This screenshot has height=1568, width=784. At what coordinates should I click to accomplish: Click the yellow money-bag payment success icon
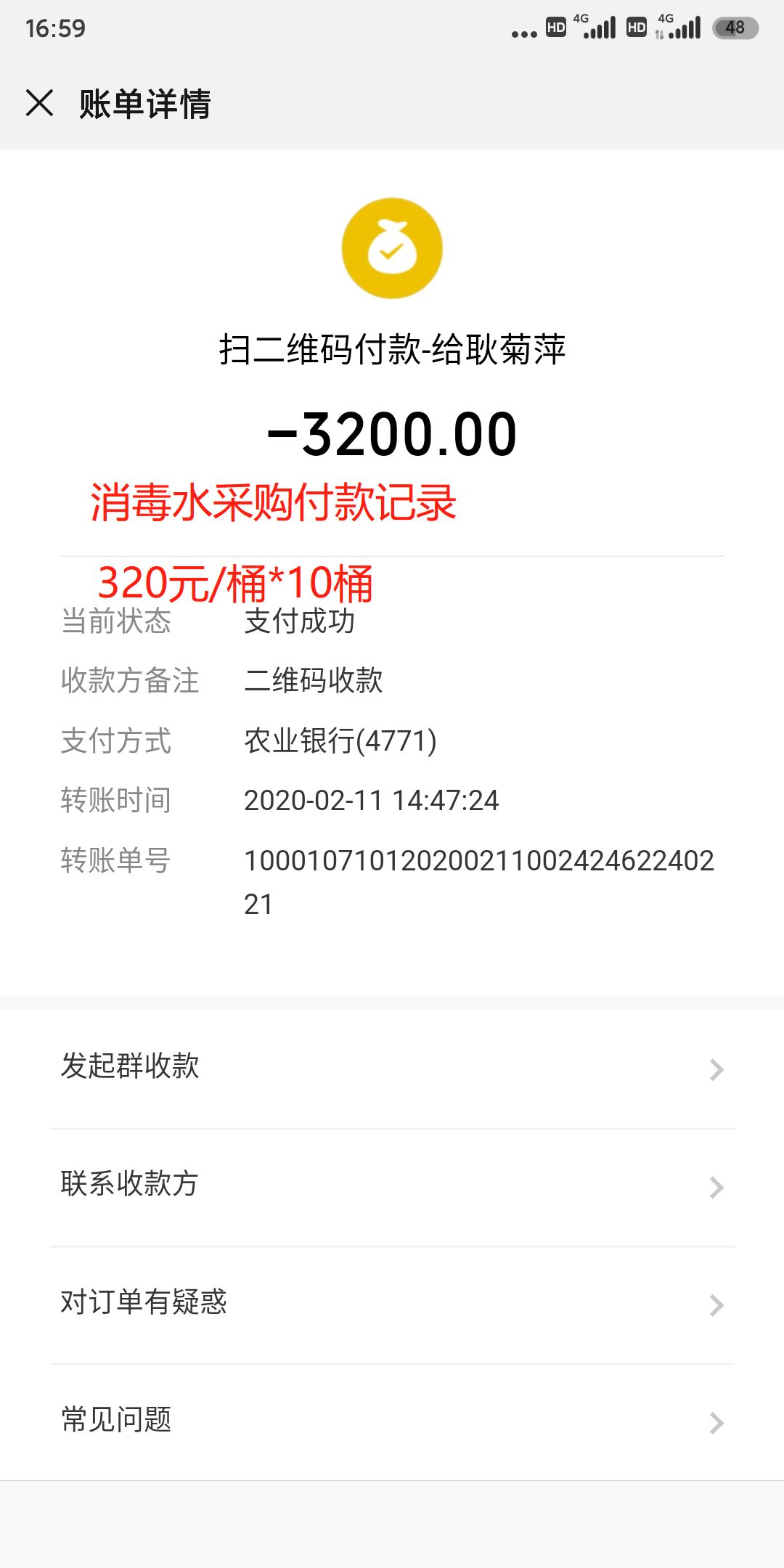392,248
